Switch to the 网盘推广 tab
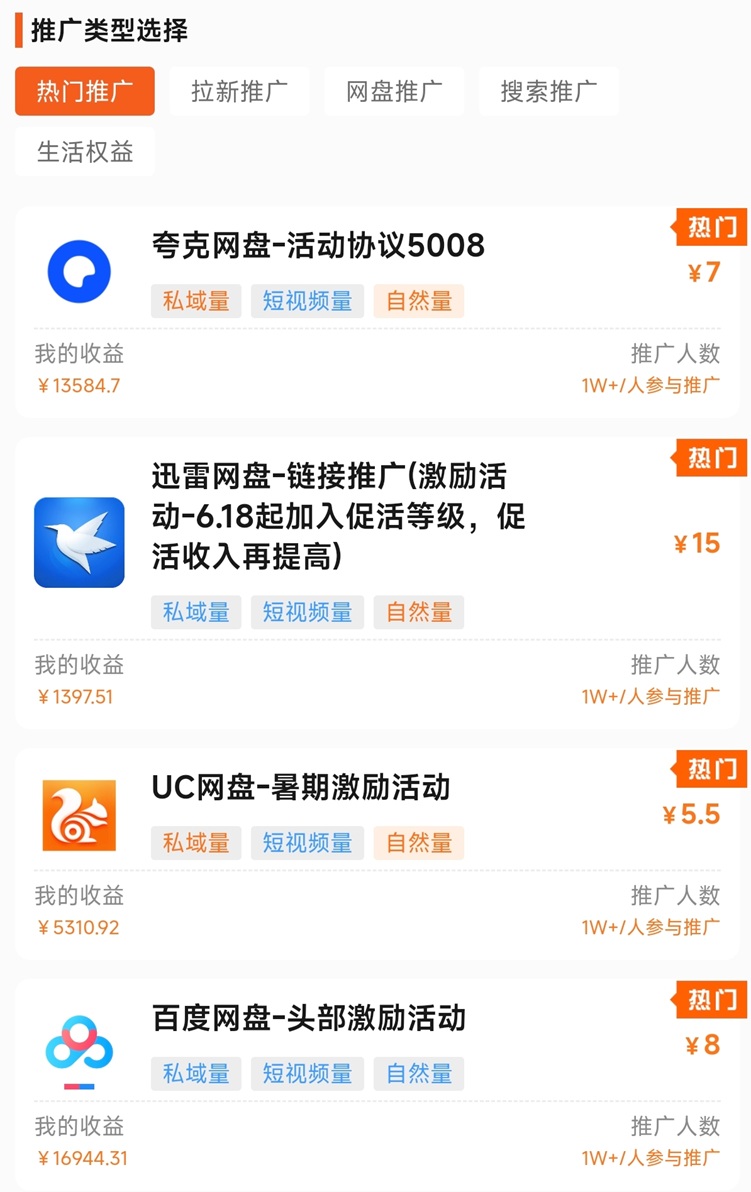The width and height of the screenshot is (751, 1192). pos(394,90)
